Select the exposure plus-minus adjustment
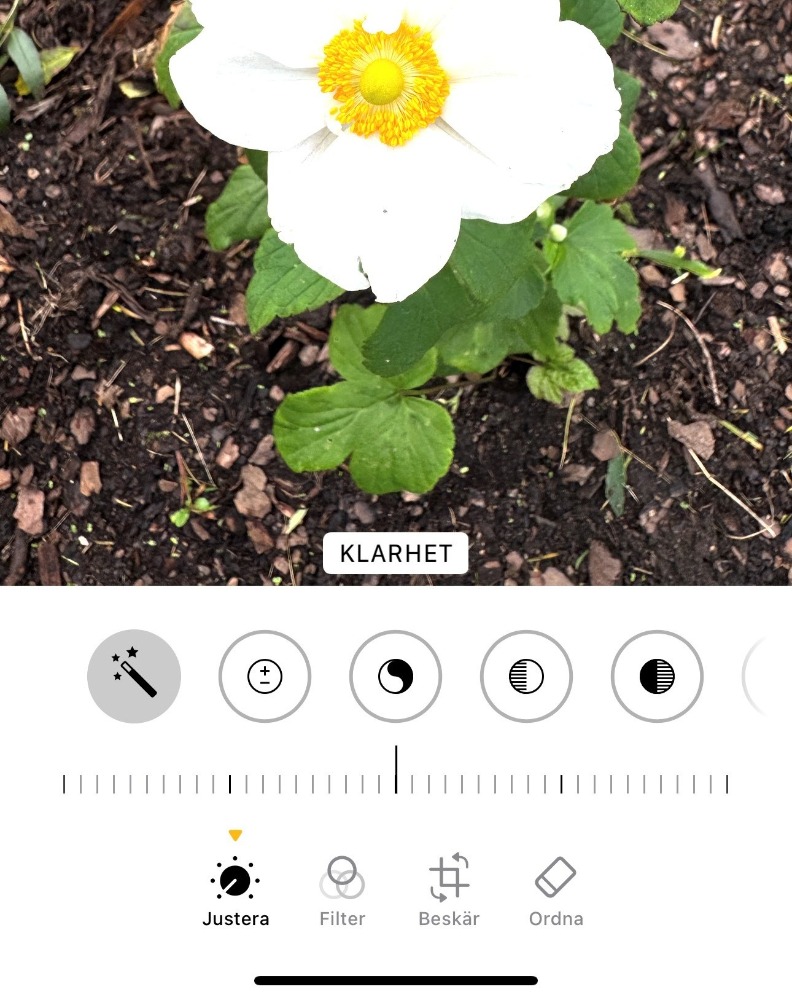Screen dimensions: 792x1000 click(x=265, y=676)
